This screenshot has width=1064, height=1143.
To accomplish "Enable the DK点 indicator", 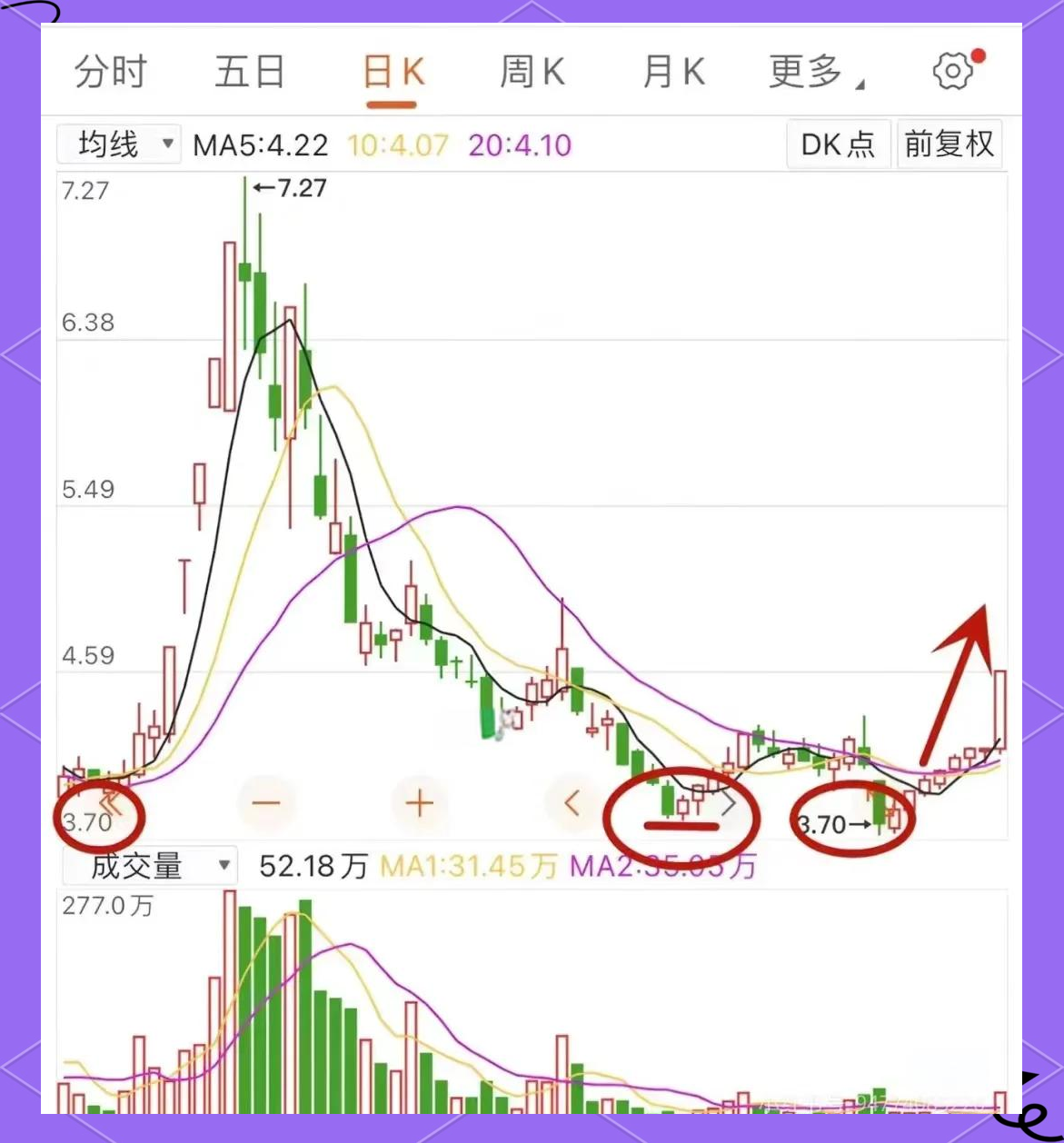I will [837, 144].
